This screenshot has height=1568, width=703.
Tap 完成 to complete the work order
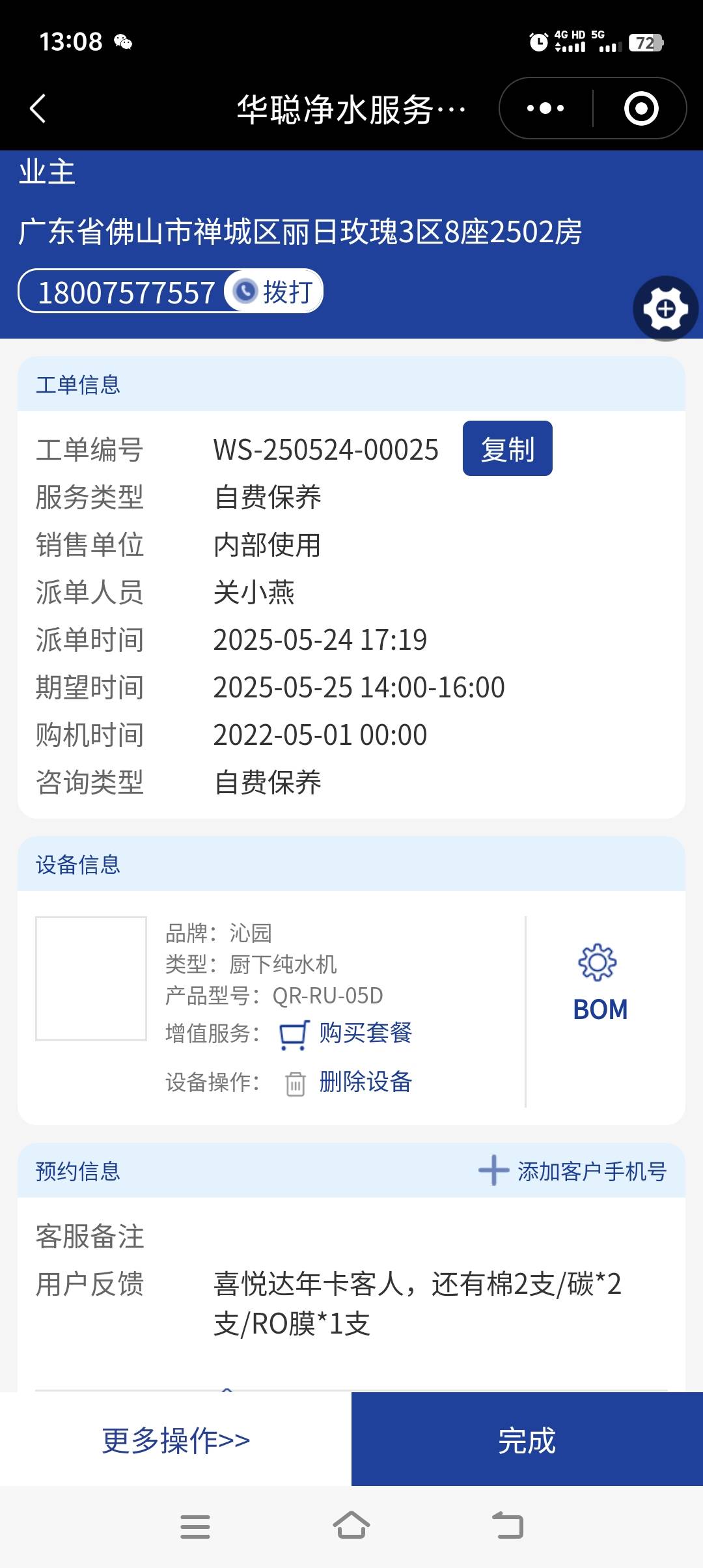coord(527,1440)
